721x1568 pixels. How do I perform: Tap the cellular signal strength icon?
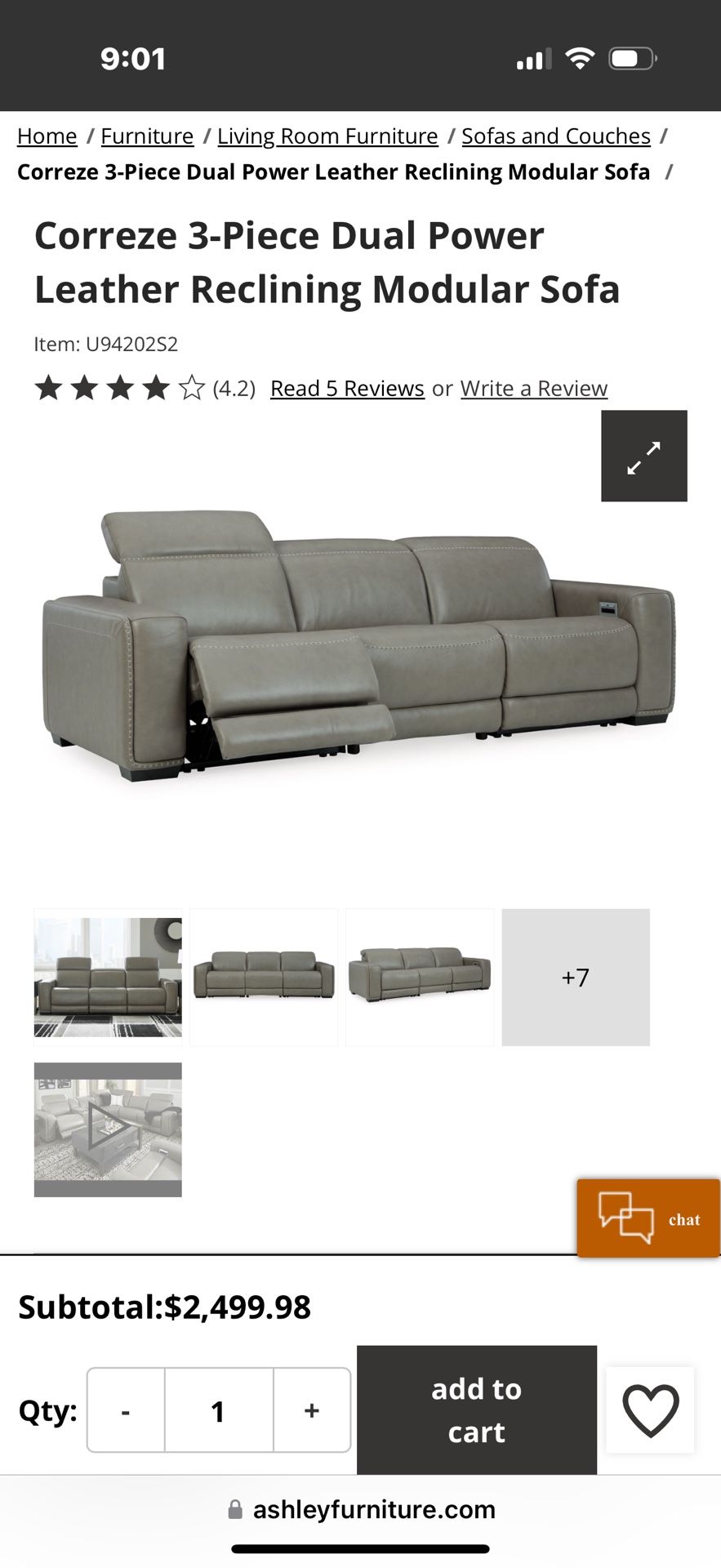tap(532, 57)
